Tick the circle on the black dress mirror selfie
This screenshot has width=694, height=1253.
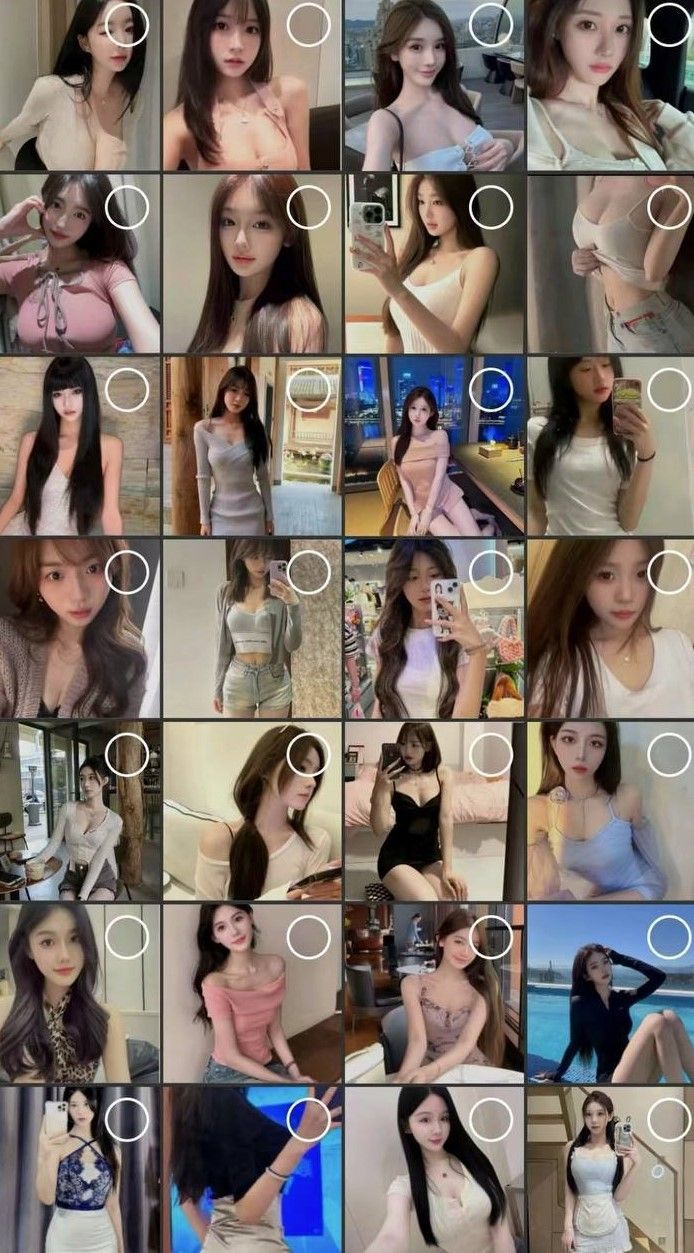point(490,755)
